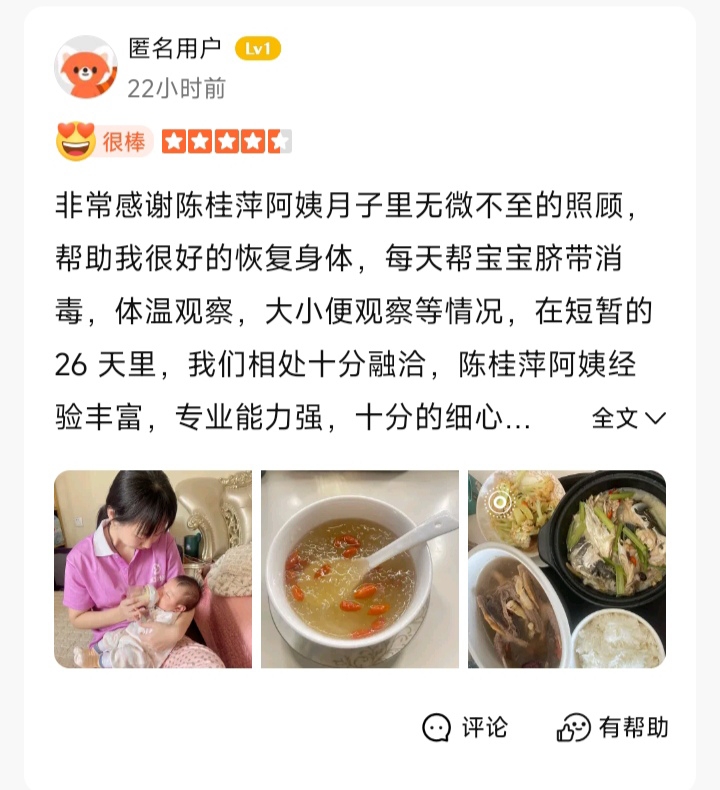Expand the review with 全文
This screenshot has height=790, width=720.
[628, 418]
